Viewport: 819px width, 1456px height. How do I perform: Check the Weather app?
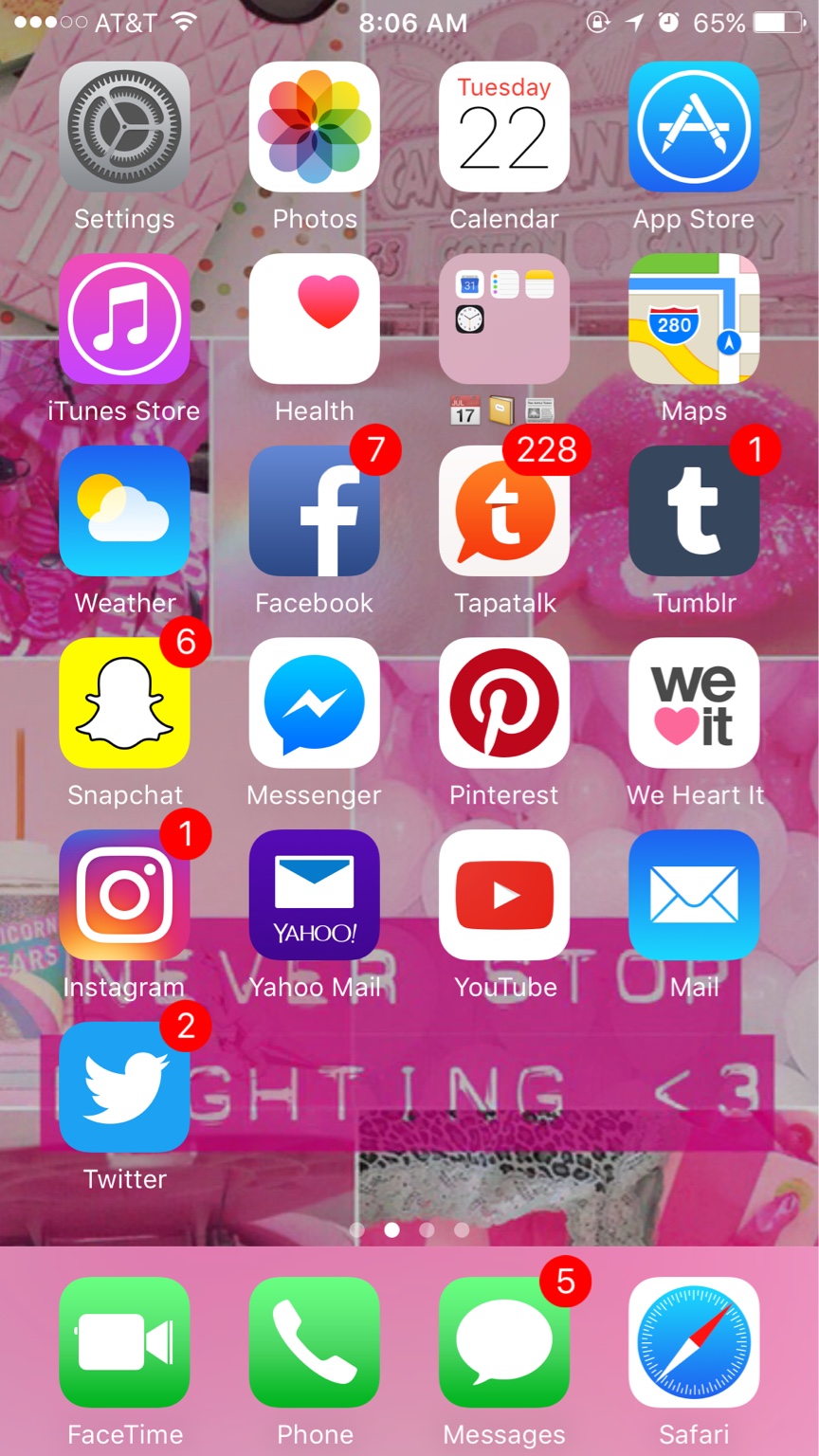124,511
